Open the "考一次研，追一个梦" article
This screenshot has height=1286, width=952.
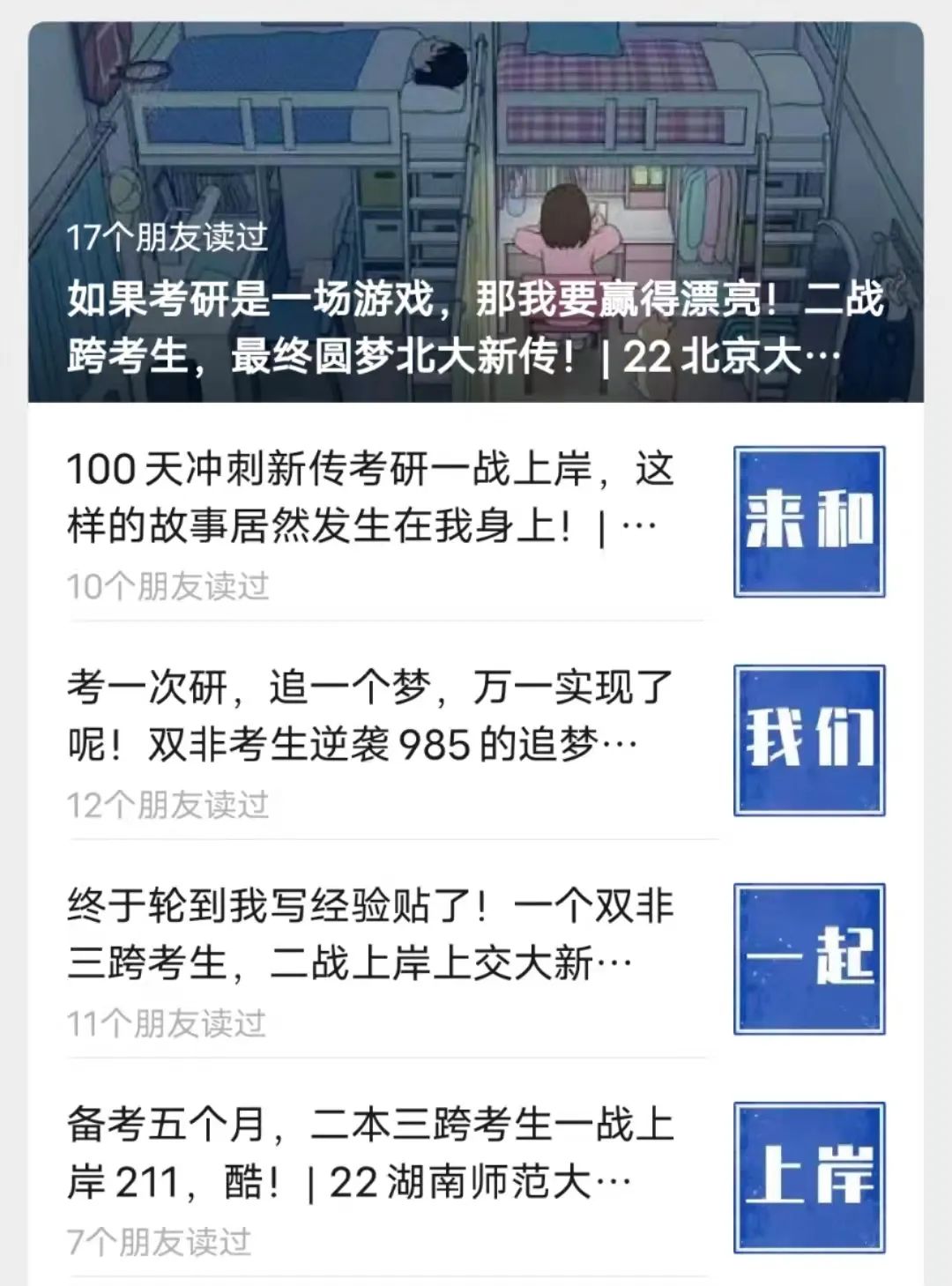[370, 714]
